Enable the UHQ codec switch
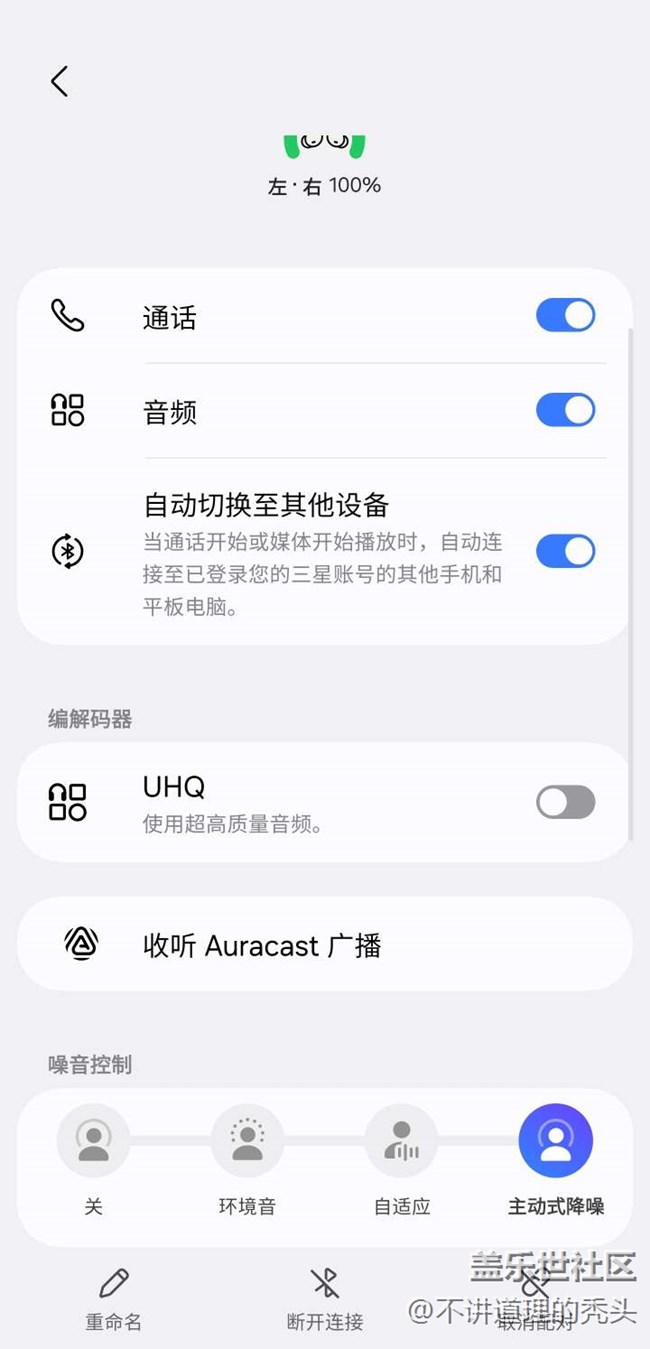The width and height of the screenshot is (650, 1349). (x=565, y=802)
